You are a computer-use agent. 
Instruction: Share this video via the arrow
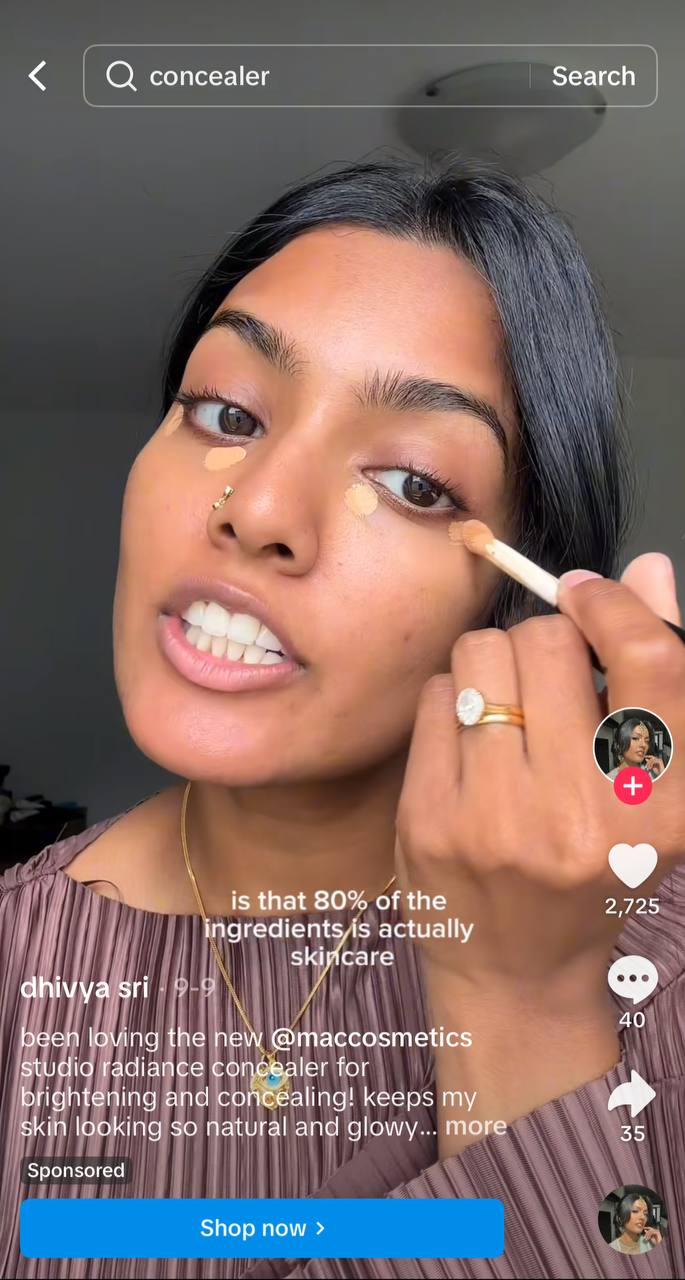tap(632, 1094)
